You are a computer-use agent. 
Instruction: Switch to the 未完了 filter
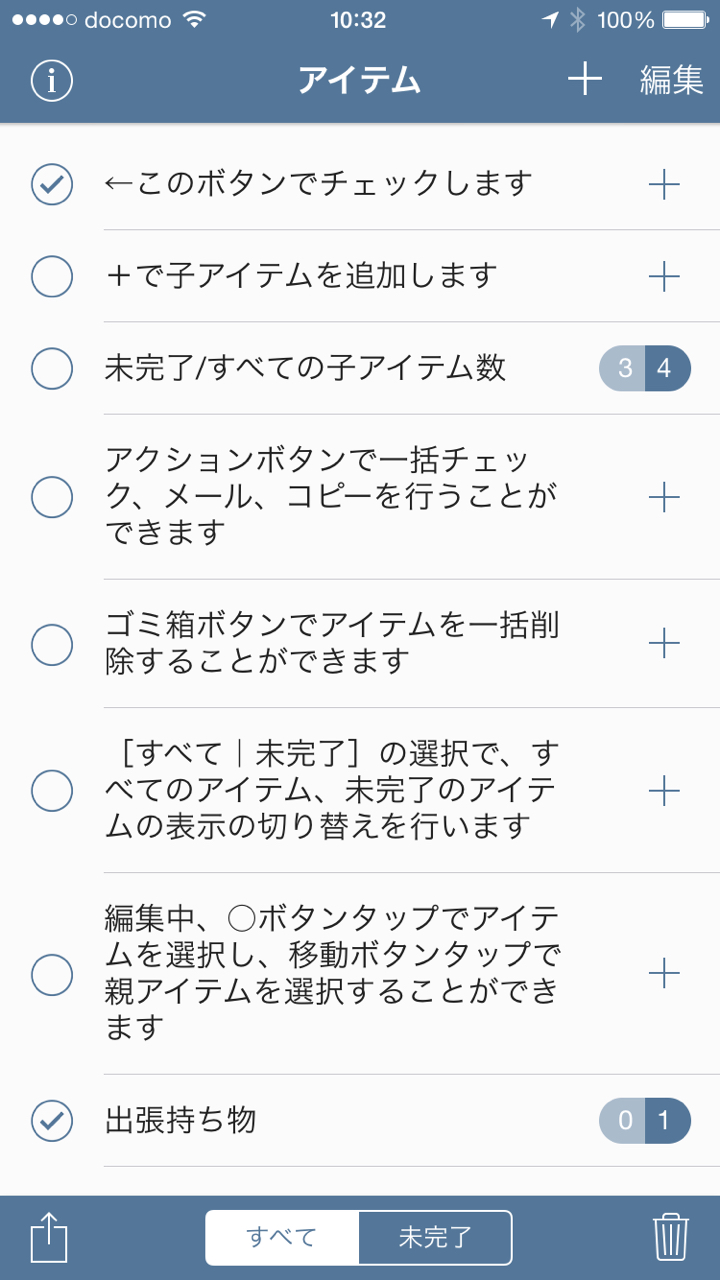[435, 1238]
